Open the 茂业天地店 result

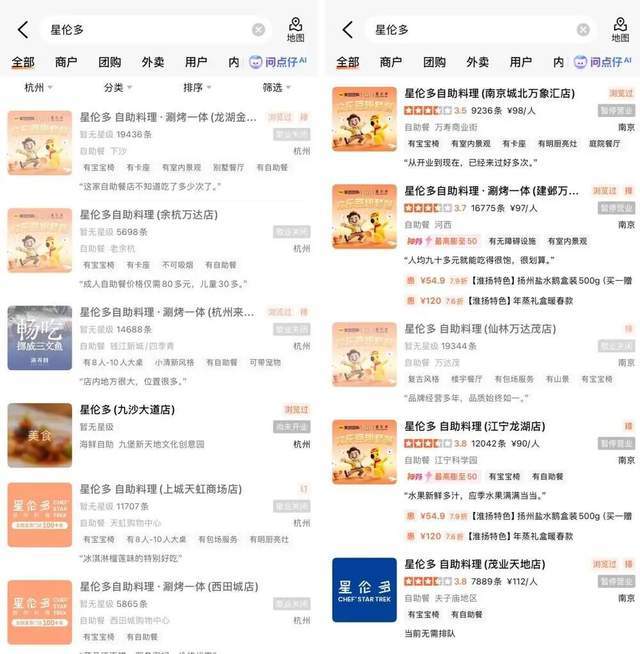pyautogui.click(x=484, y=598)
